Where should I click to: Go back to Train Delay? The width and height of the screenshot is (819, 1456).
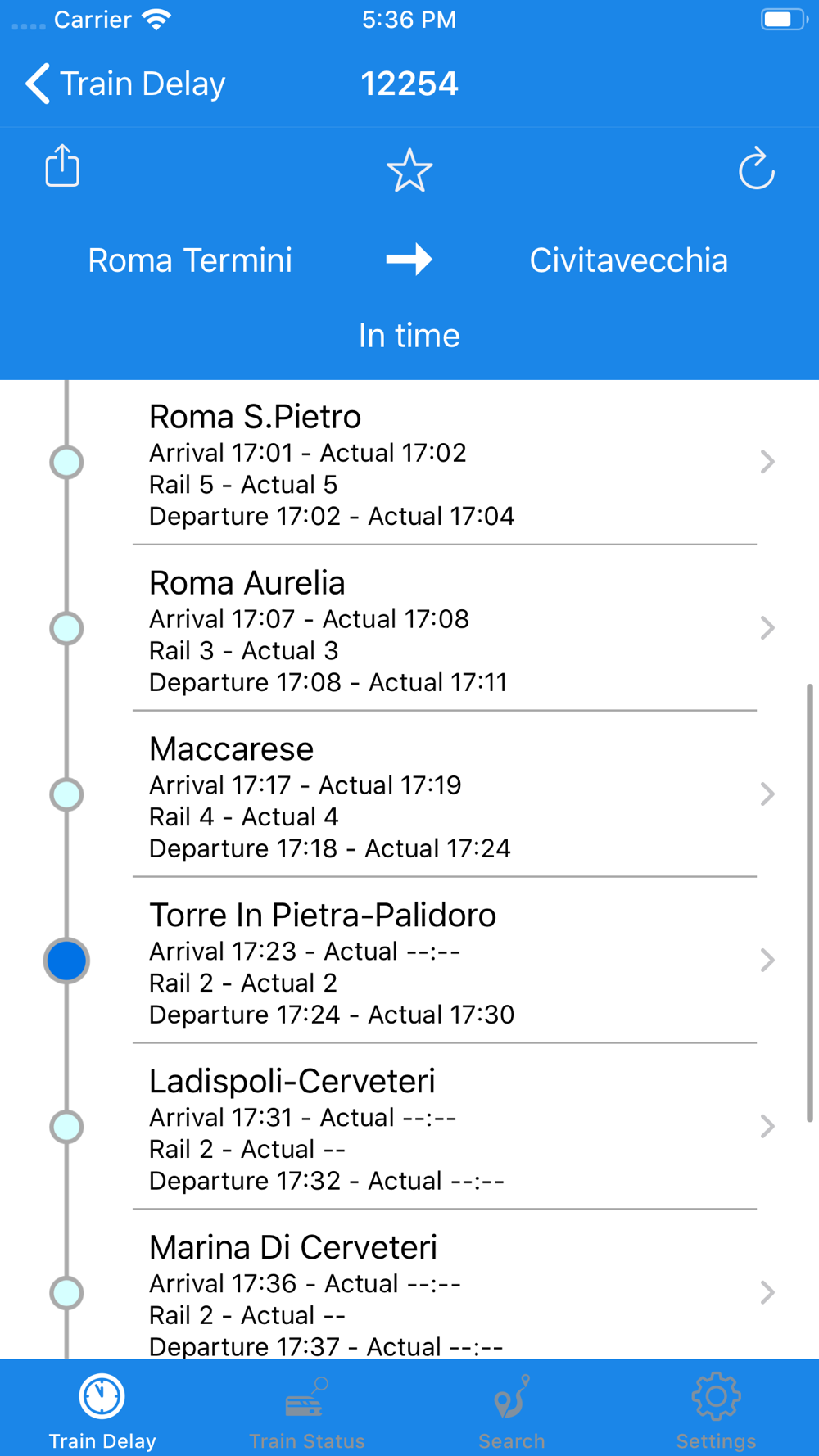[124, 84]
